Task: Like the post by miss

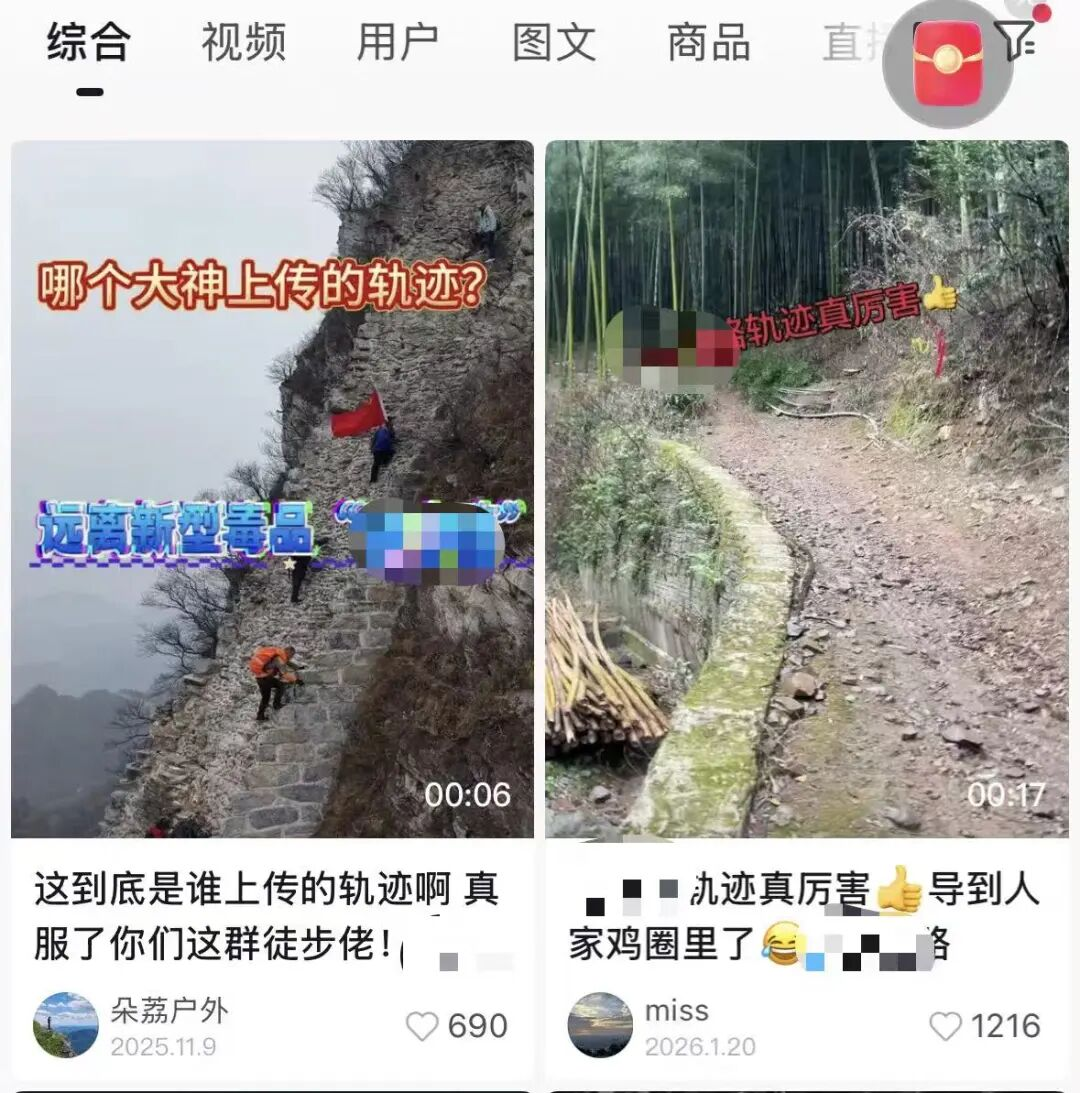Action: point(945,1026)
